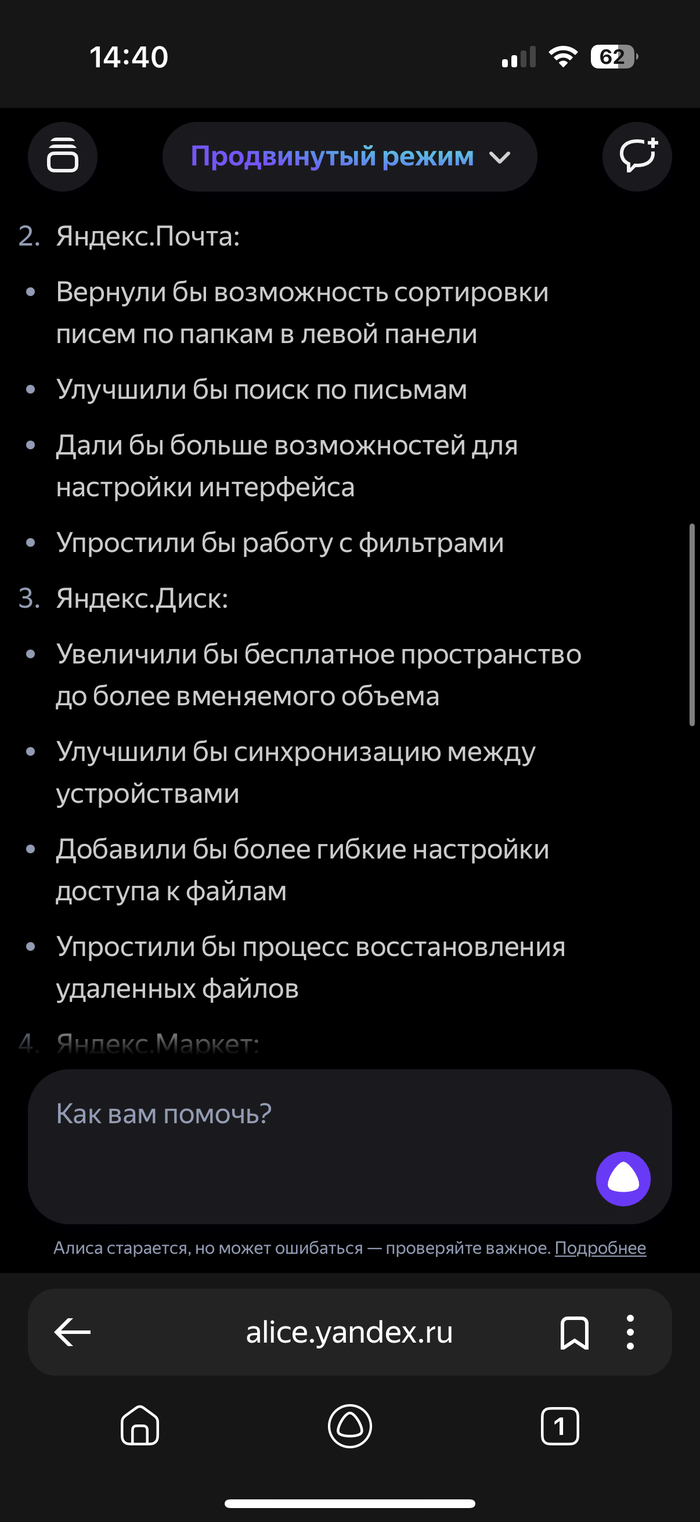700x1522 pixels.
Task: Go back with the browser arrow
Action: [72, 1332]
